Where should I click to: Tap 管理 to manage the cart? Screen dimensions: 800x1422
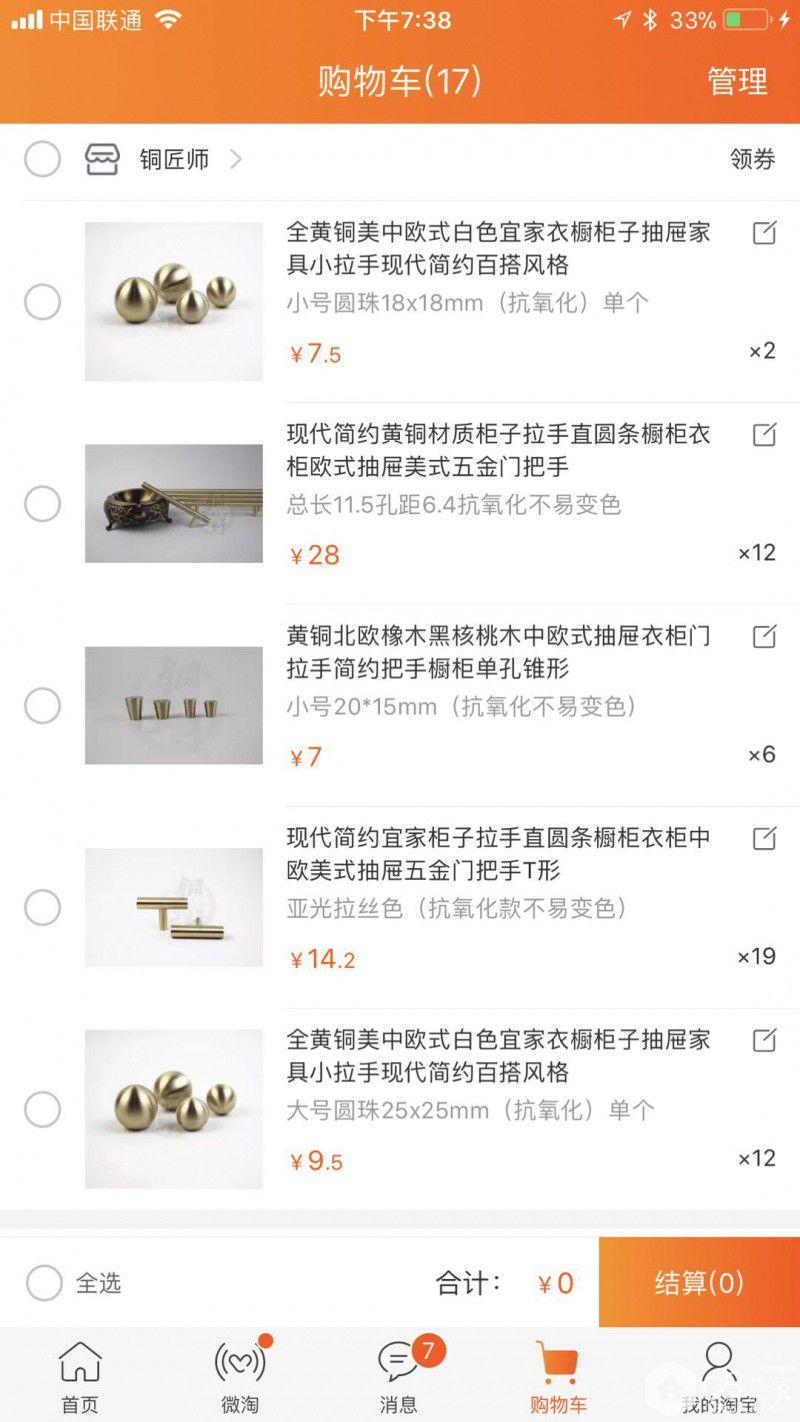(x=737, y=82)
